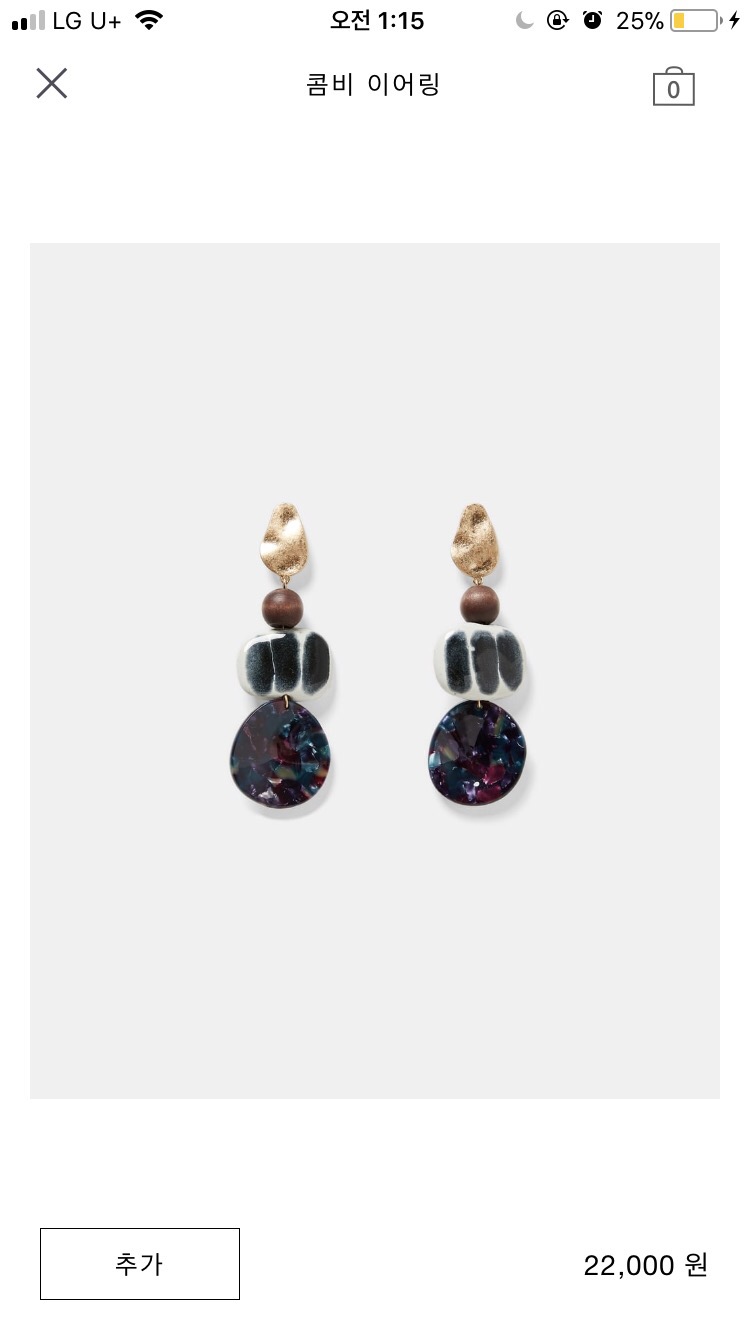Image resolution: width=750 pixels, height=1334 pixels.
Task: Close the product detail page
Action: [x=52, y=83]
